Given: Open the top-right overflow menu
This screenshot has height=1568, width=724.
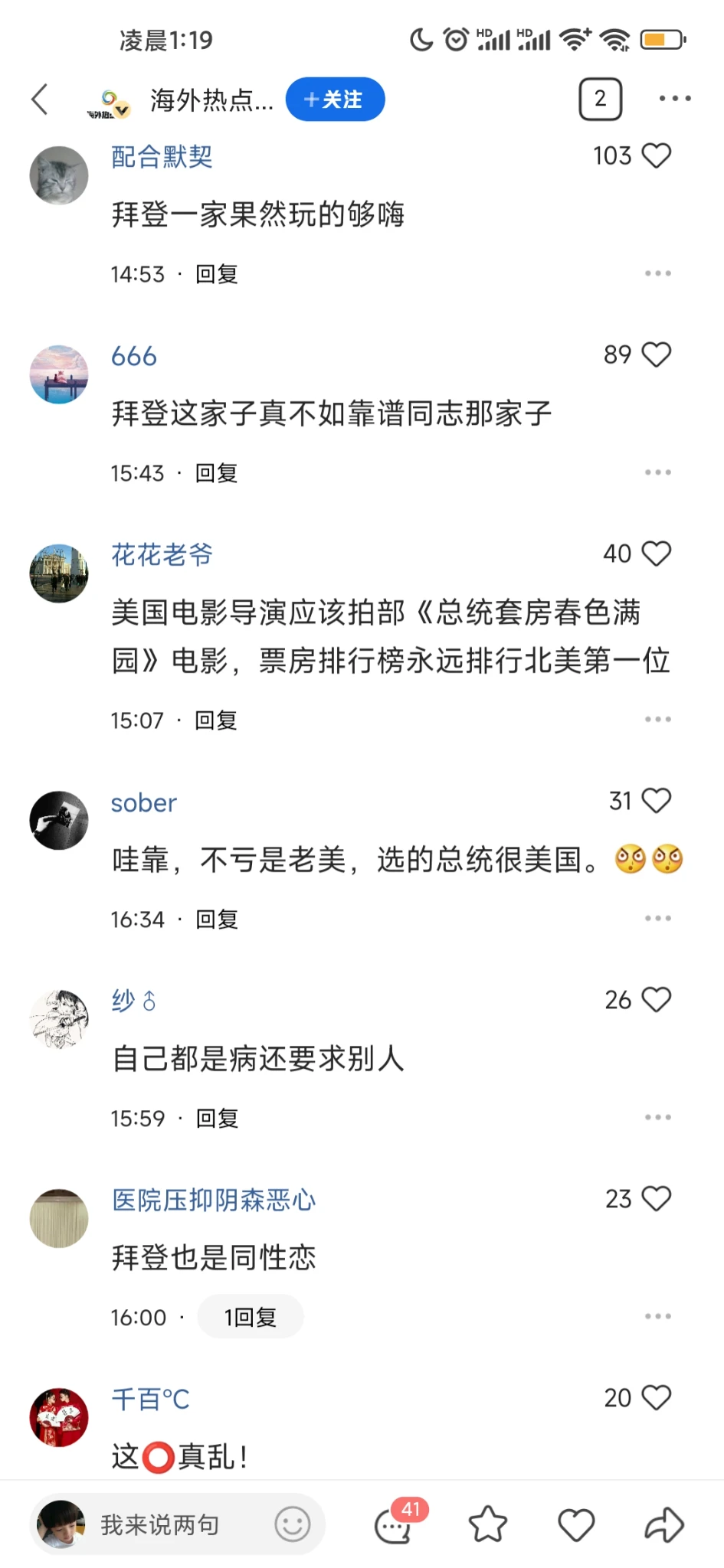Looking at the screenshot, I should (x=674, y=99).
